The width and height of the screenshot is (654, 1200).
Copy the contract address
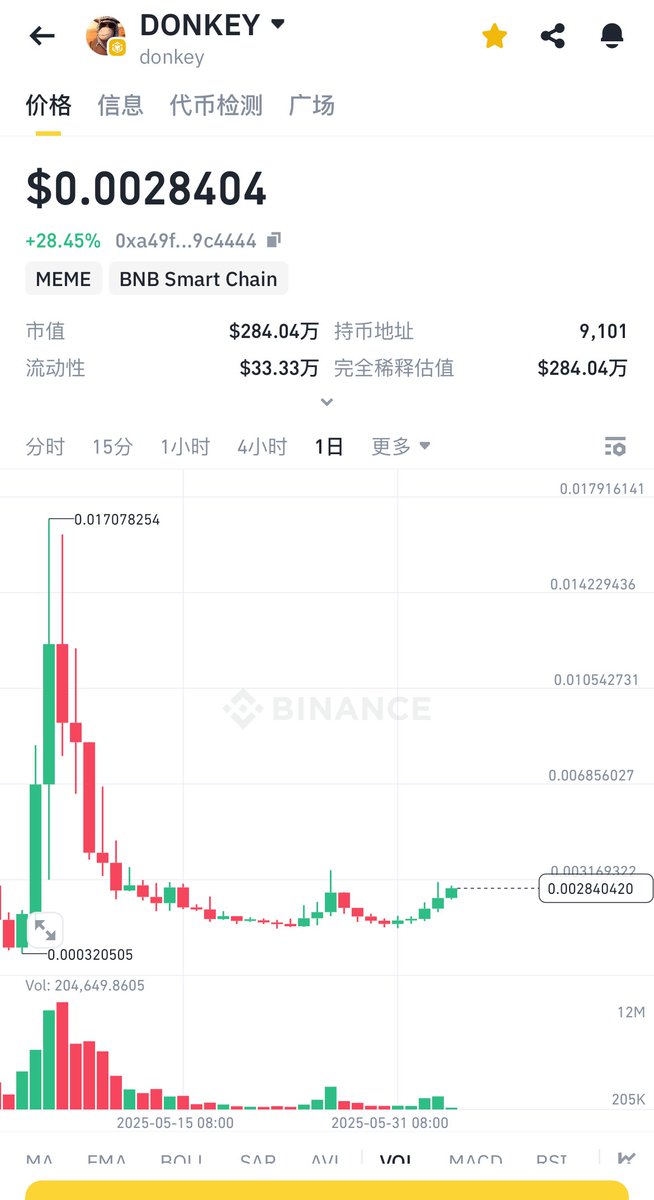274,240
